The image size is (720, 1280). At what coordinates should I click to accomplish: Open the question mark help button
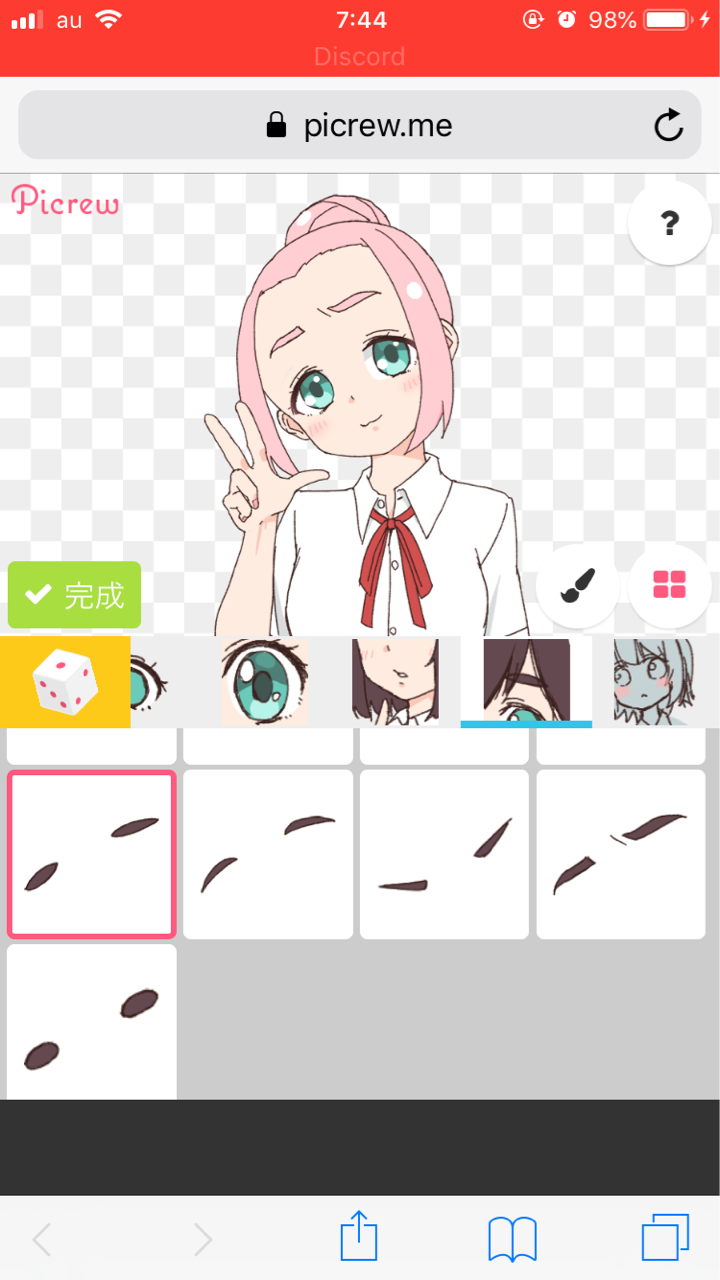pos(670,223)
